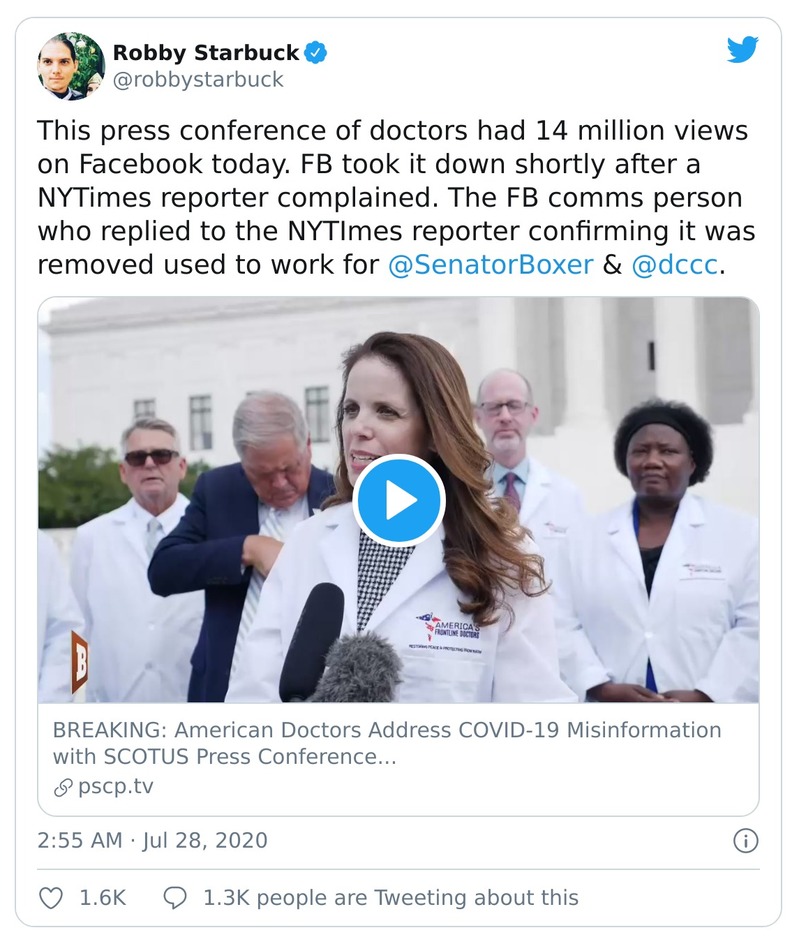
Task: Open the 2:55 AM Jul 28 timestamp
Action: tap(152, 840)
